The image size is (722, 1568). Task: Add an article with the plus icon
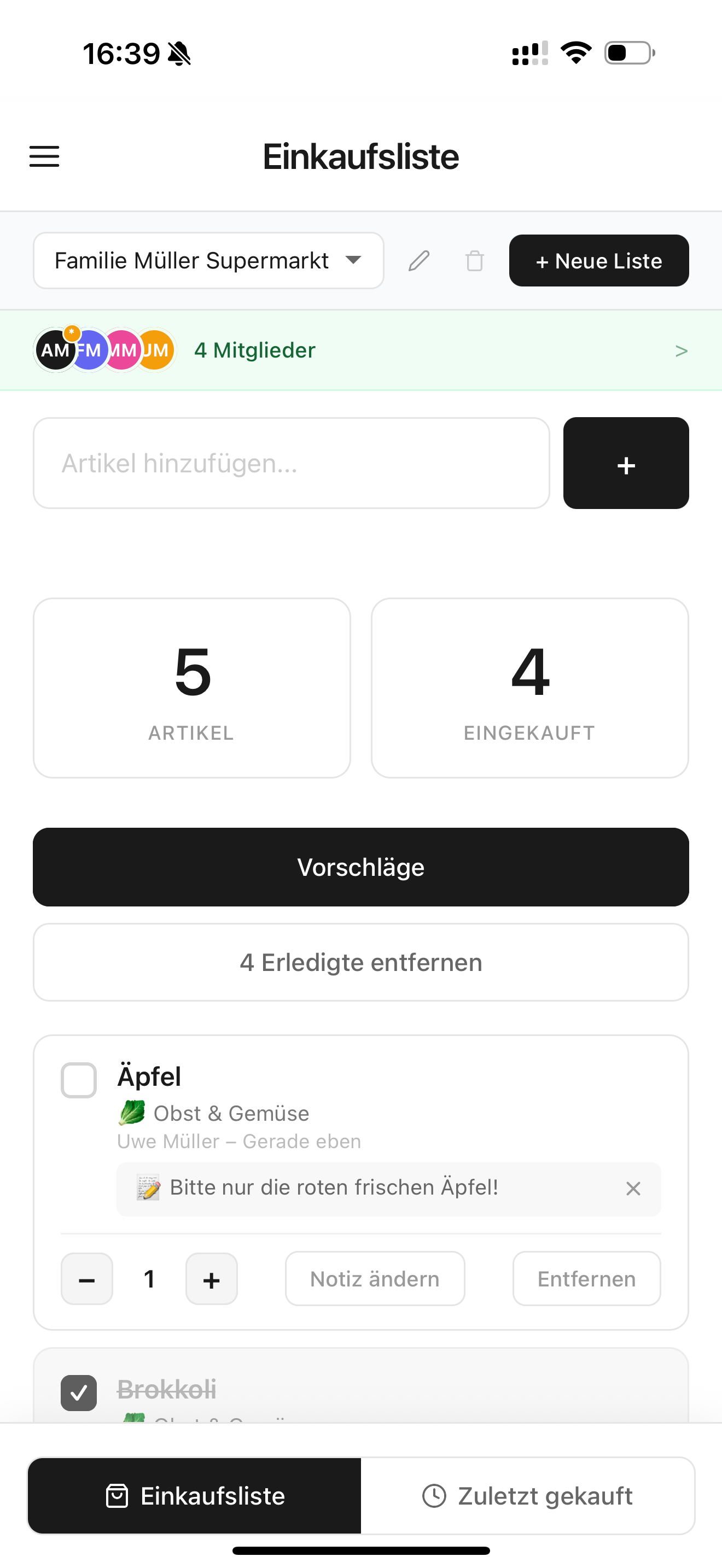tap(625, 463)
